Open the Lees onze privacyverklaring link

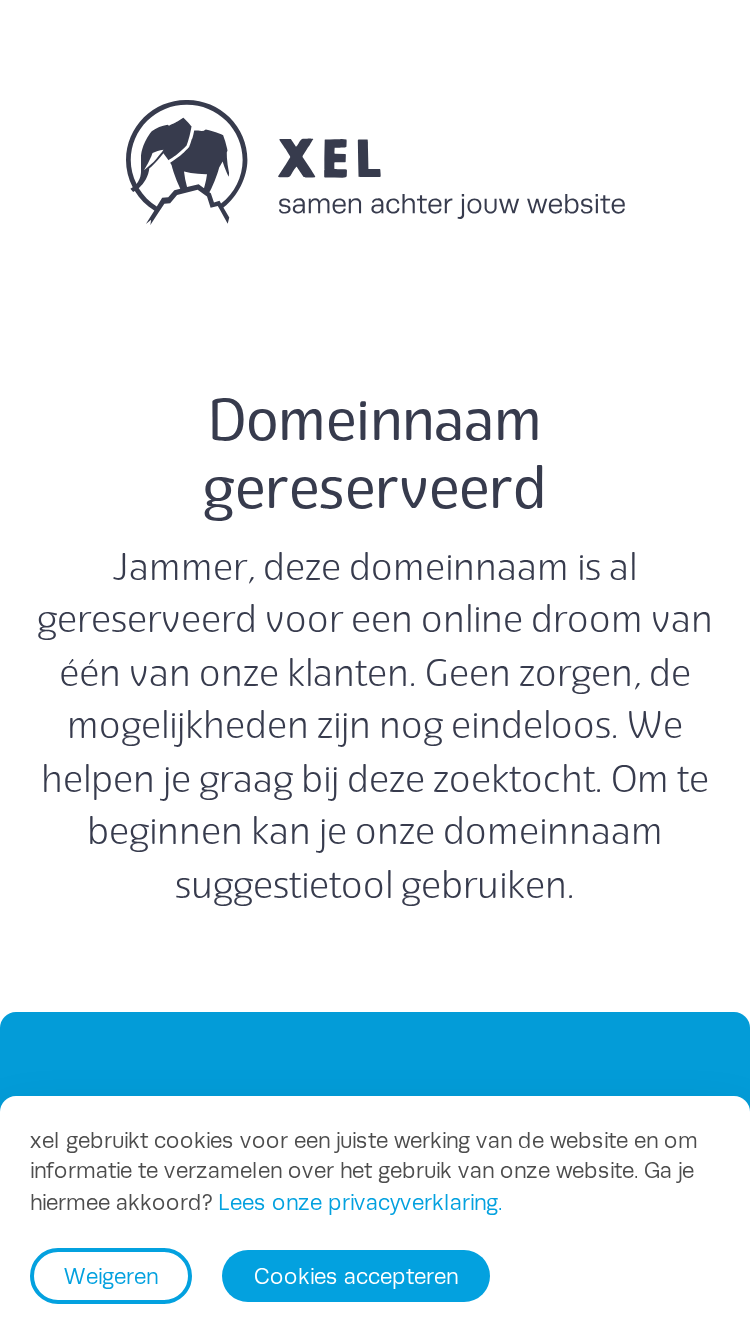pos(360,1202)
